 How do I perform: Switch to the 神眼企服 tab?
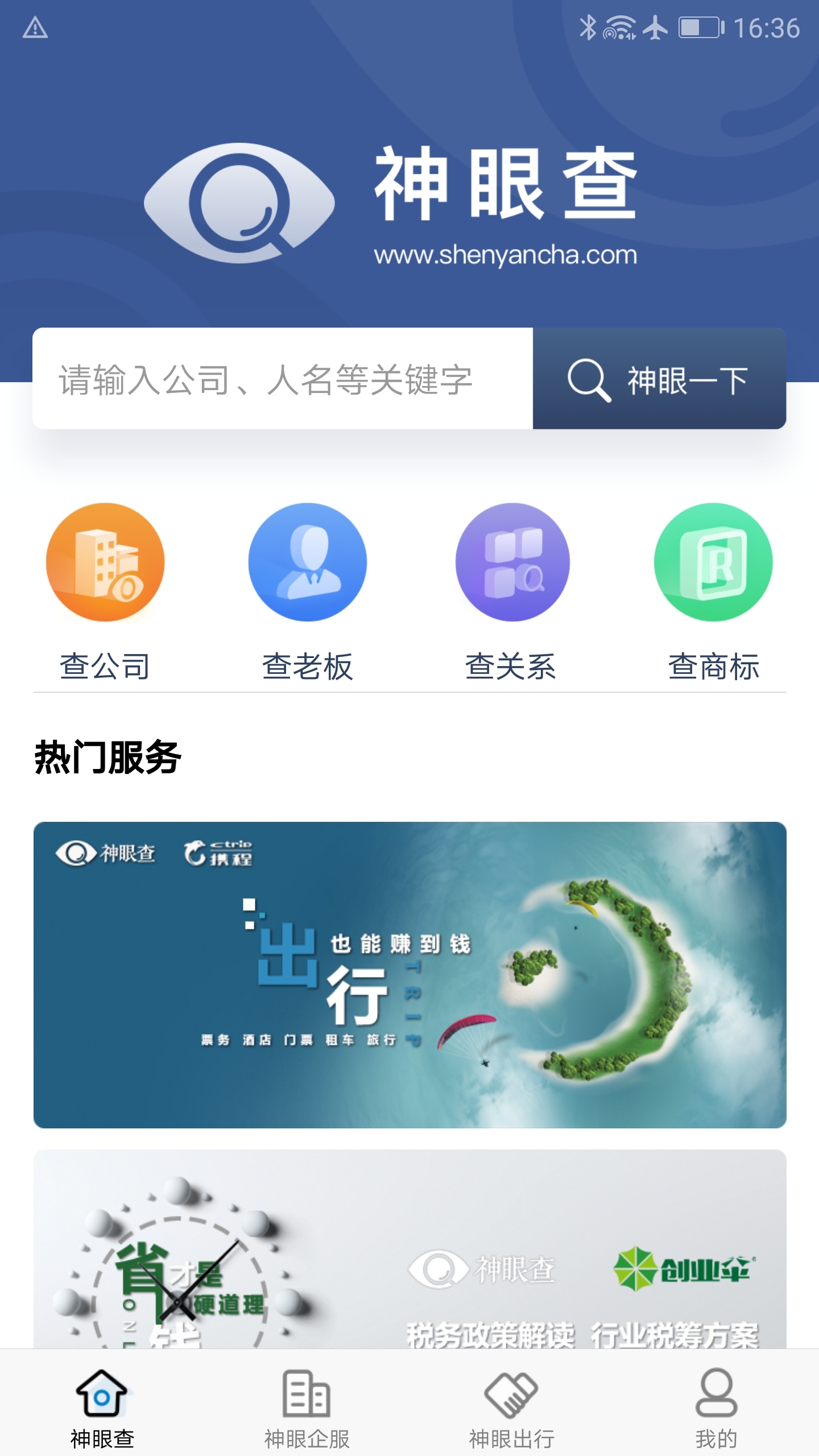pos(307,1407)
